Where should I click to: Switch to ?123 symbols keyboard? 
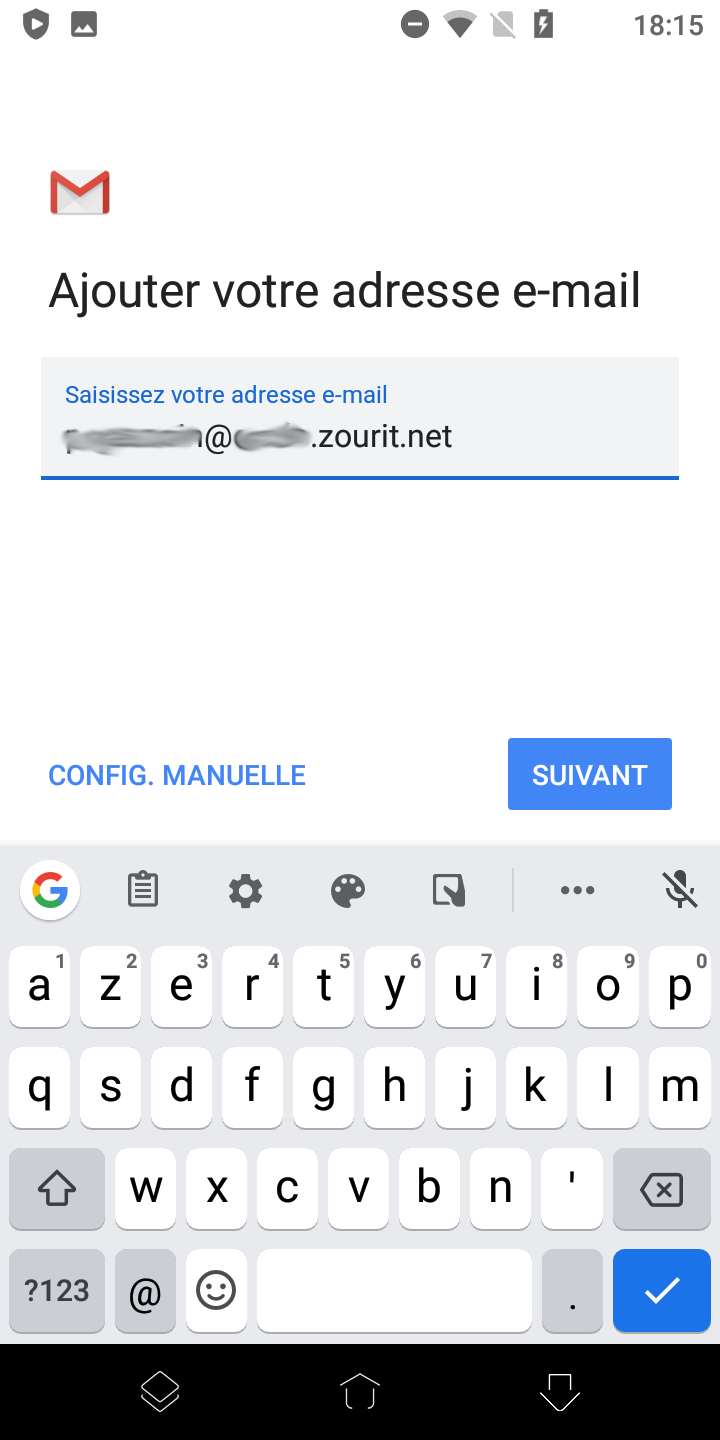57,1291
